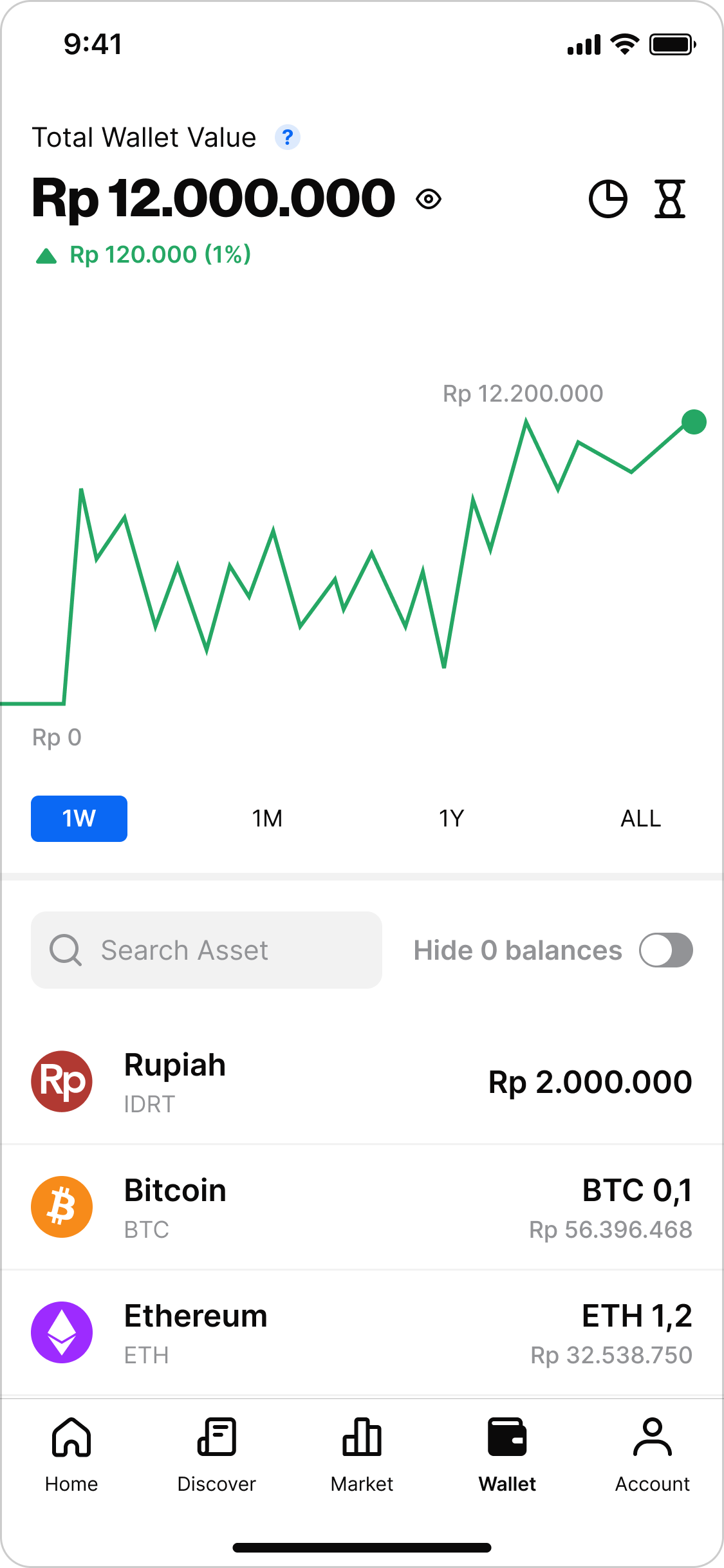Open the portfolio pie chart view

[x=608, y=199]
